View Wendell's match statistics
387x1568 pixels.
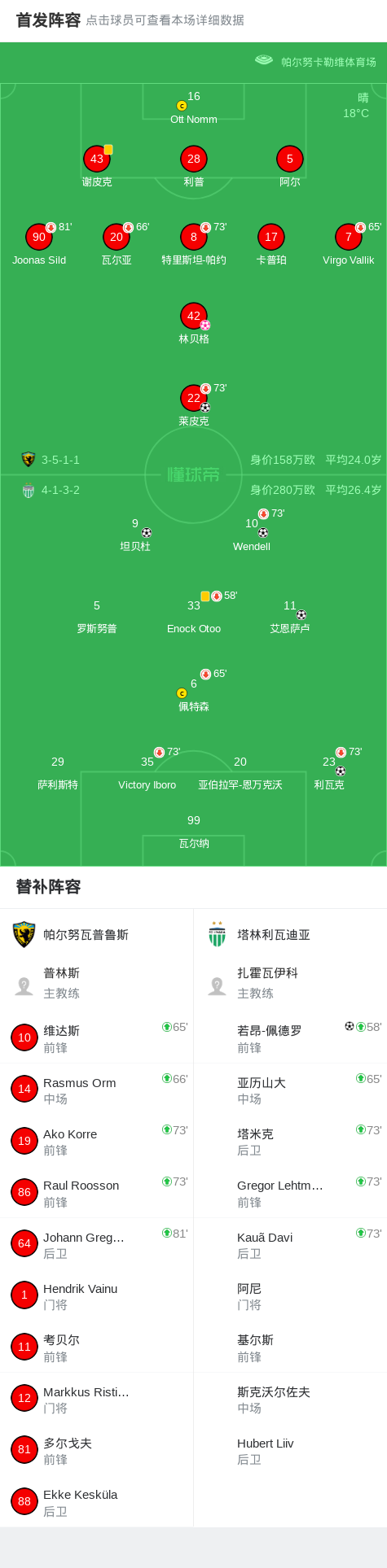(252, 531)
